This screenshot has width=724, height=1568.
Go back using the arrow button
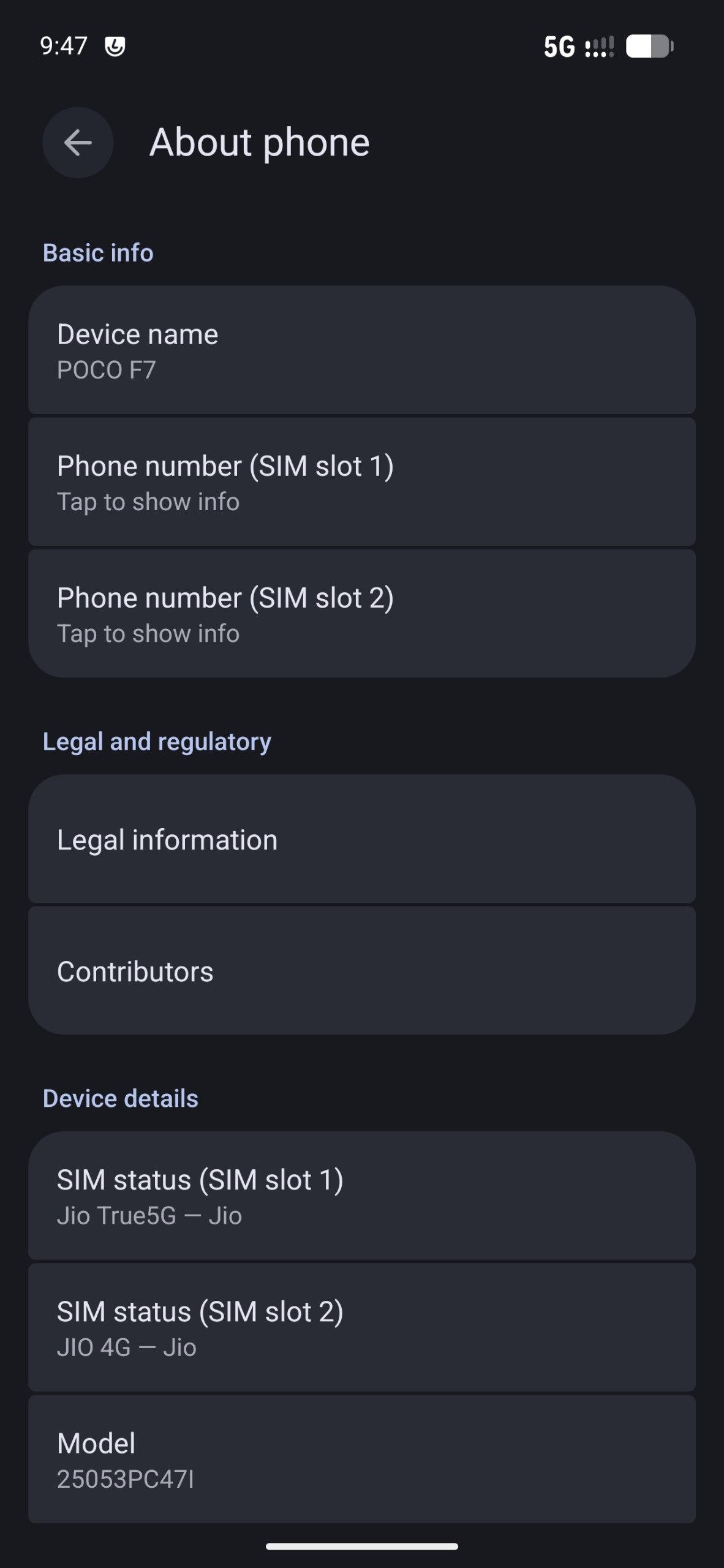coord(78,143)
